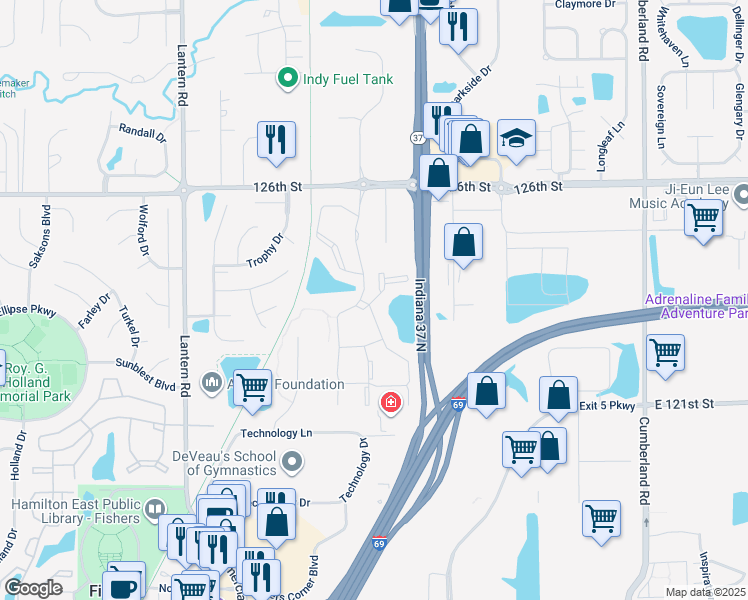Open the grocery cart marker next to Foundation
The height and width of the screenshot is (600, 748).
253,386
